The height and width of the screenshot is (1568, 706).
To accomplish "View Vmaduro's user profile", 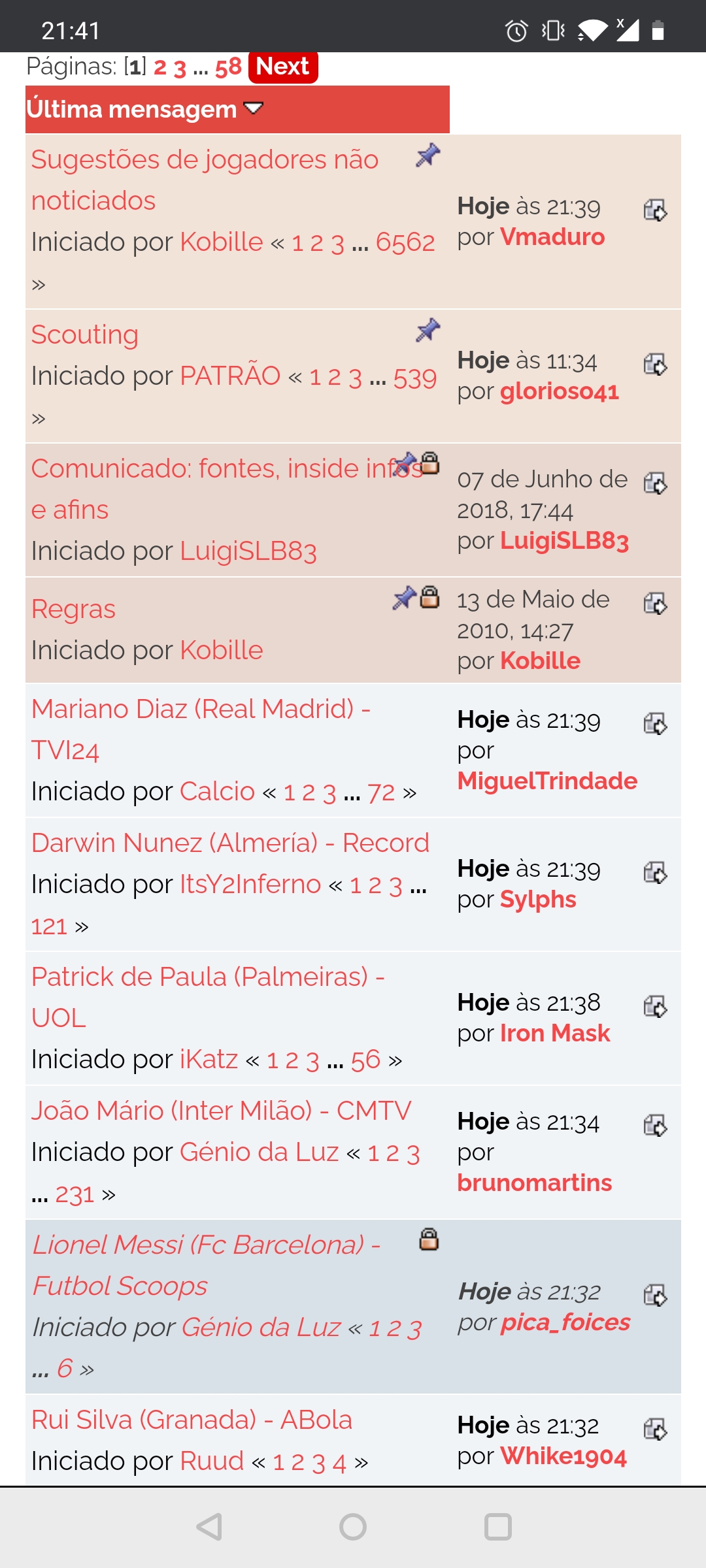I will tap(552, 237).
